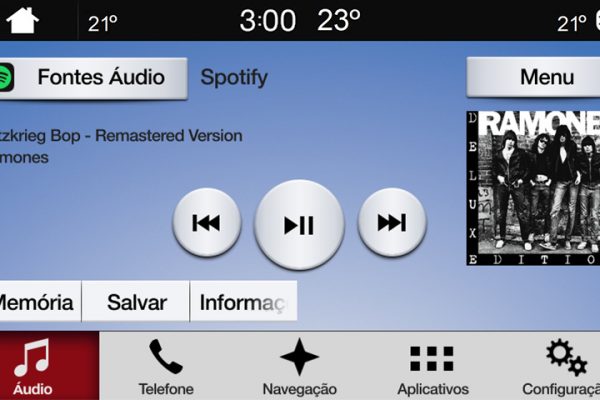Open the Aplicativos tab

[x=432, y=367]
